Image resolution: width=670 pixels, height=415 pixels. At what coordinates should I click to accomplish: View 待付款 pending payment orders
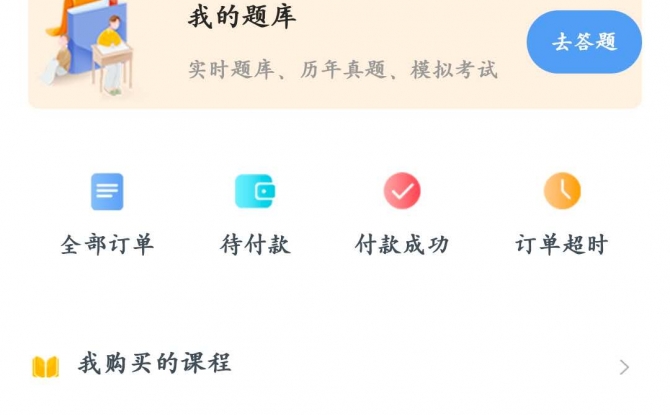255,212
